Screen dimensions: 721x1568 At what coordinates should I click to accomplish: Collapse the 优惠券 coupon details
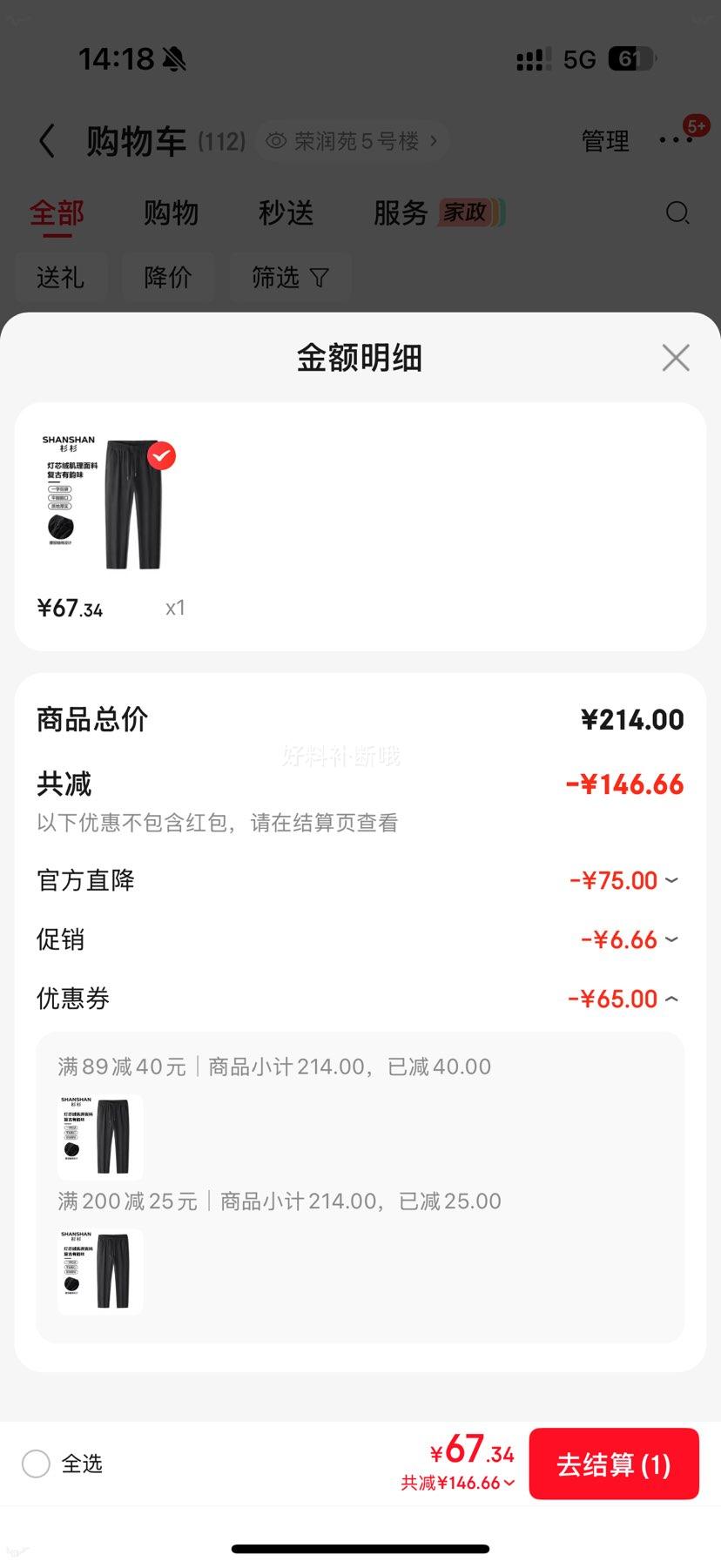[670, 998]
